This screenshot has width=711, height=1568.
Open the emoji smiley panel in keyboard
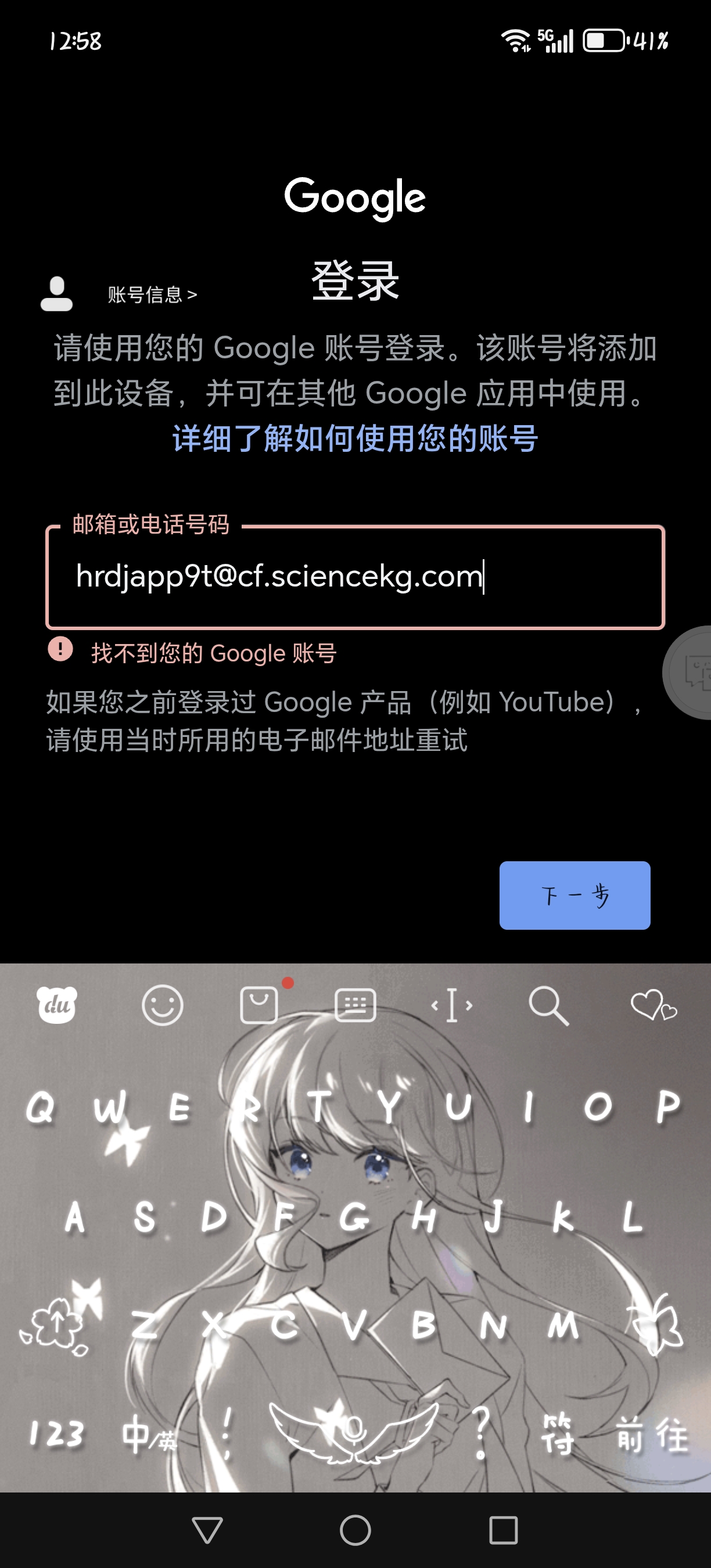pyautogui.click(x=162, y=1005)
